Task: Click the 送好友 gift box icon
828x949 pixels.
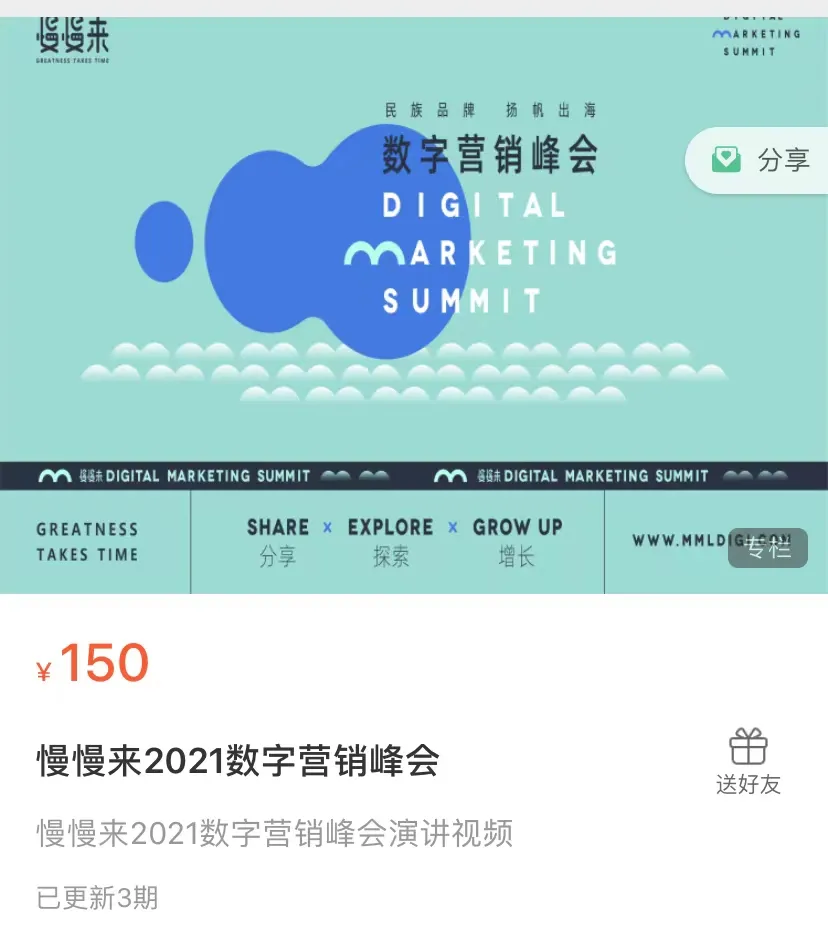Action: tap(747, 744)
